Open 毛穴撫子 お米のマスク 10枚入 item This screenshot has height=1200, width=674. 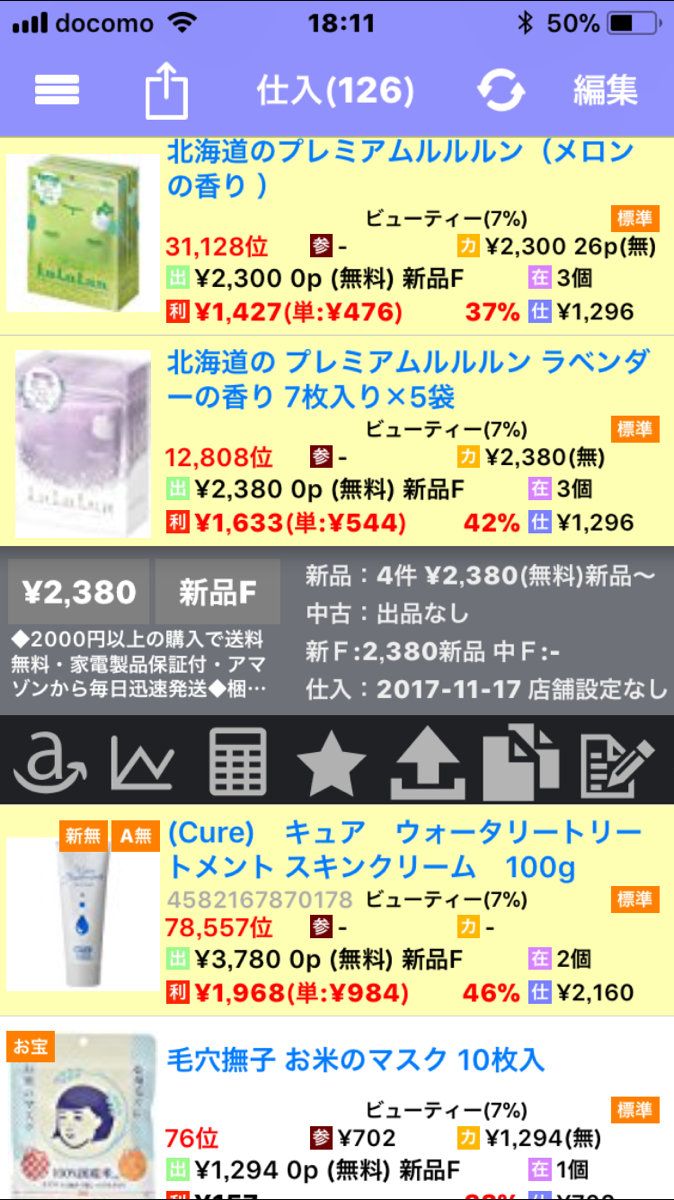tap(337, 1109)
